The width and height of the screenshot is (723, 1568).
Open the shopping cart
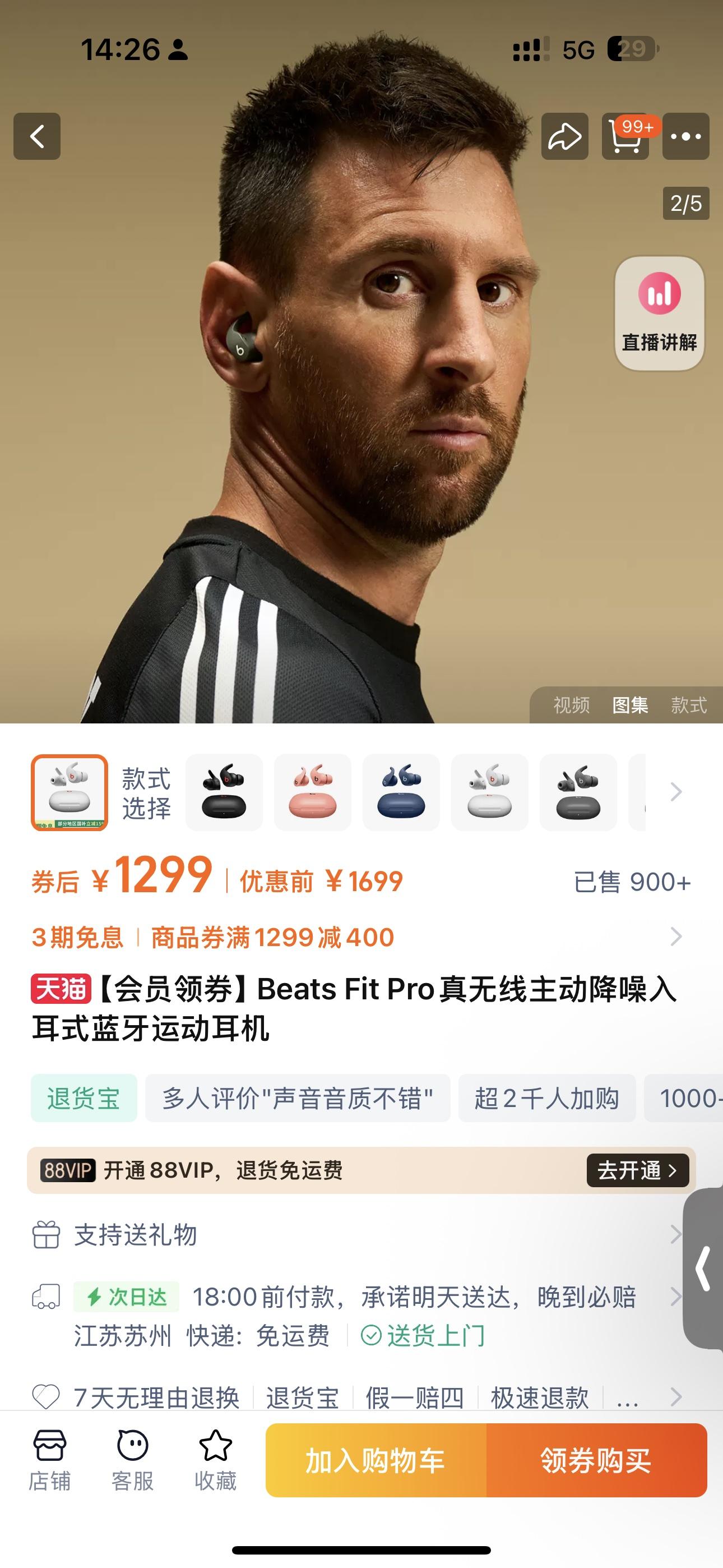pyautogui.click(x=625, y=136)
